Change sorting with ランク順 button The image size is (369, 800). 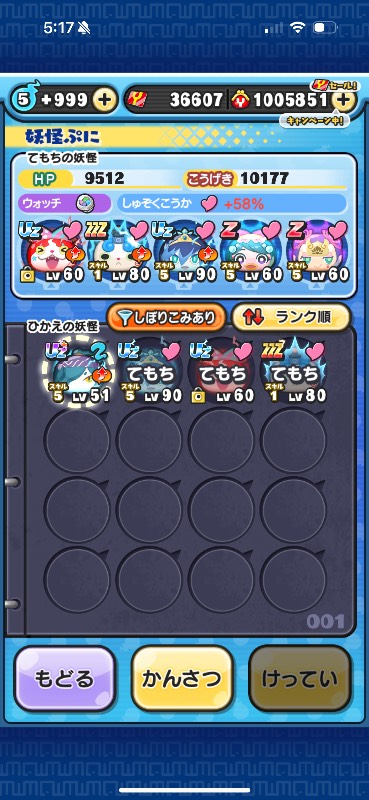[x=291, y=318]
